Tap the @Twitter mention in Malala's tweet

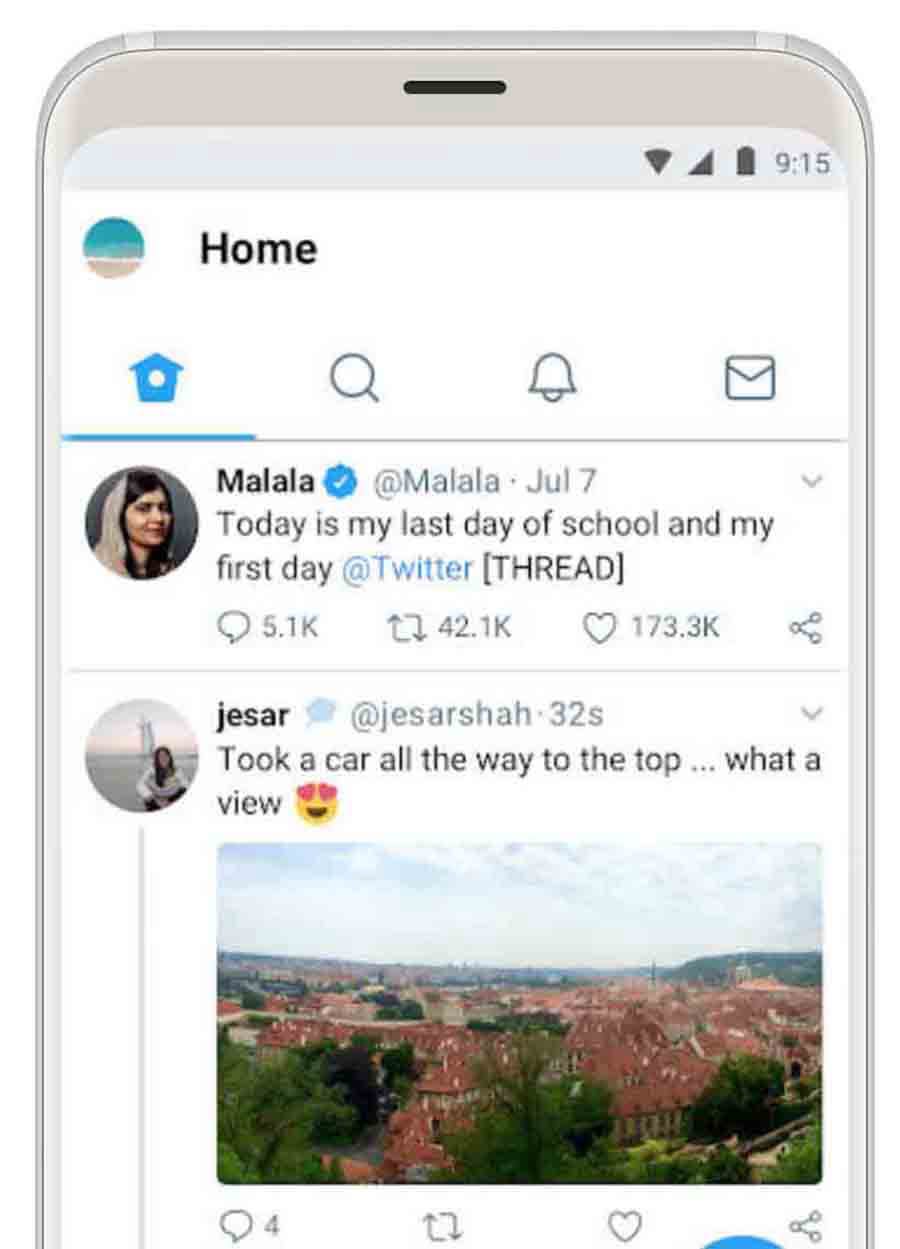click(407, 569)
